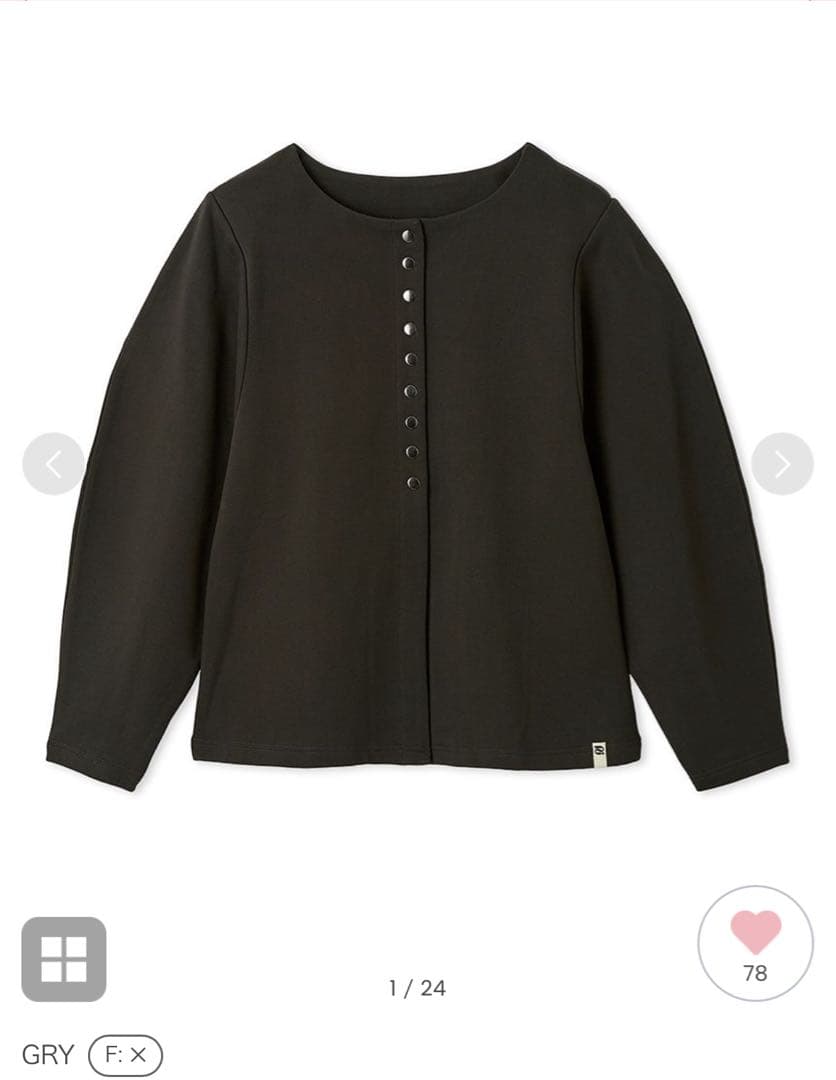Go to the previous product image

53,464
